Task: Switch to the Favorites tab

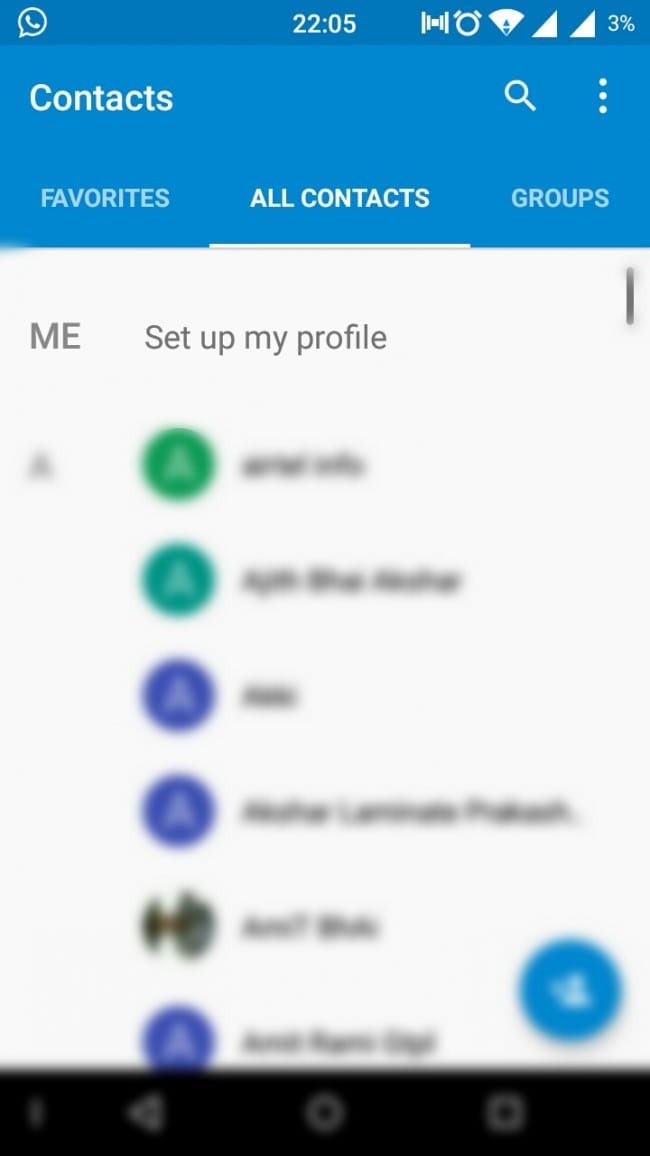Action: pyautogui.click(x=105, y=198)
